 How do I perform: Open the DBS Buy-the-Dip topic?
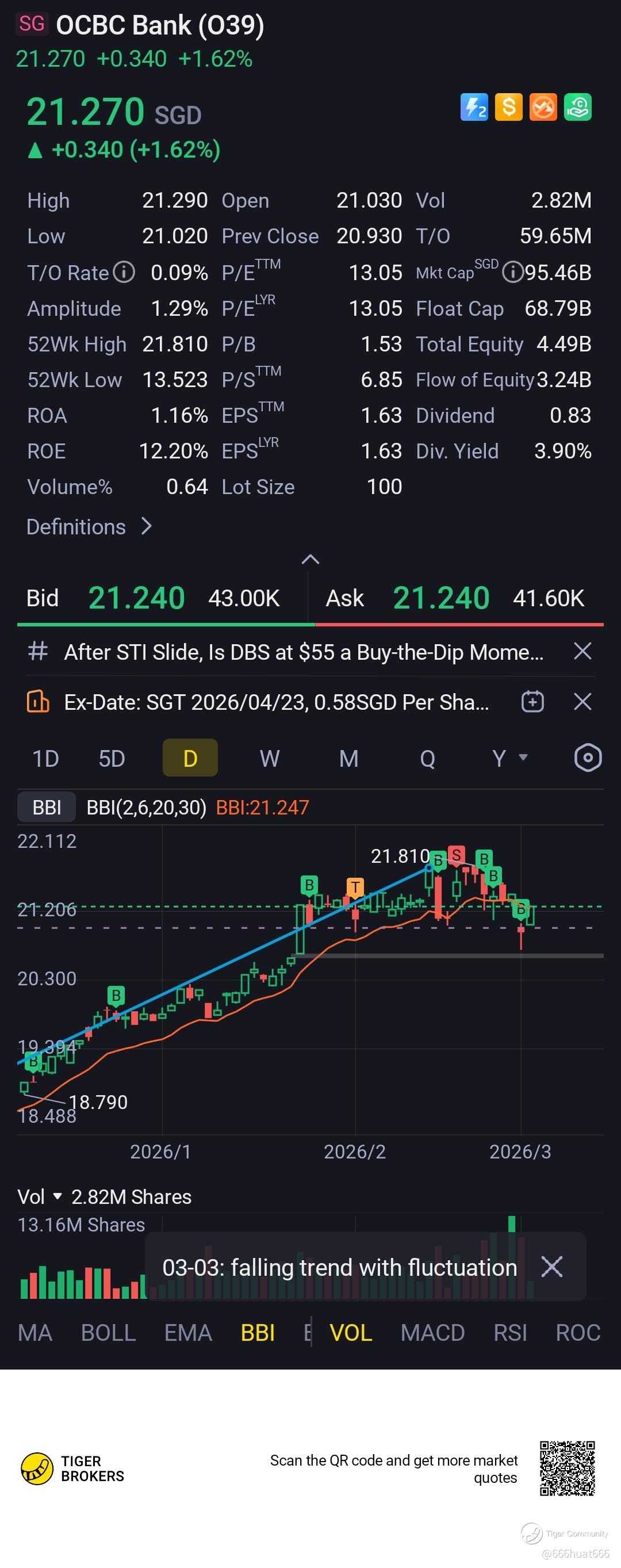pos(303,652)
